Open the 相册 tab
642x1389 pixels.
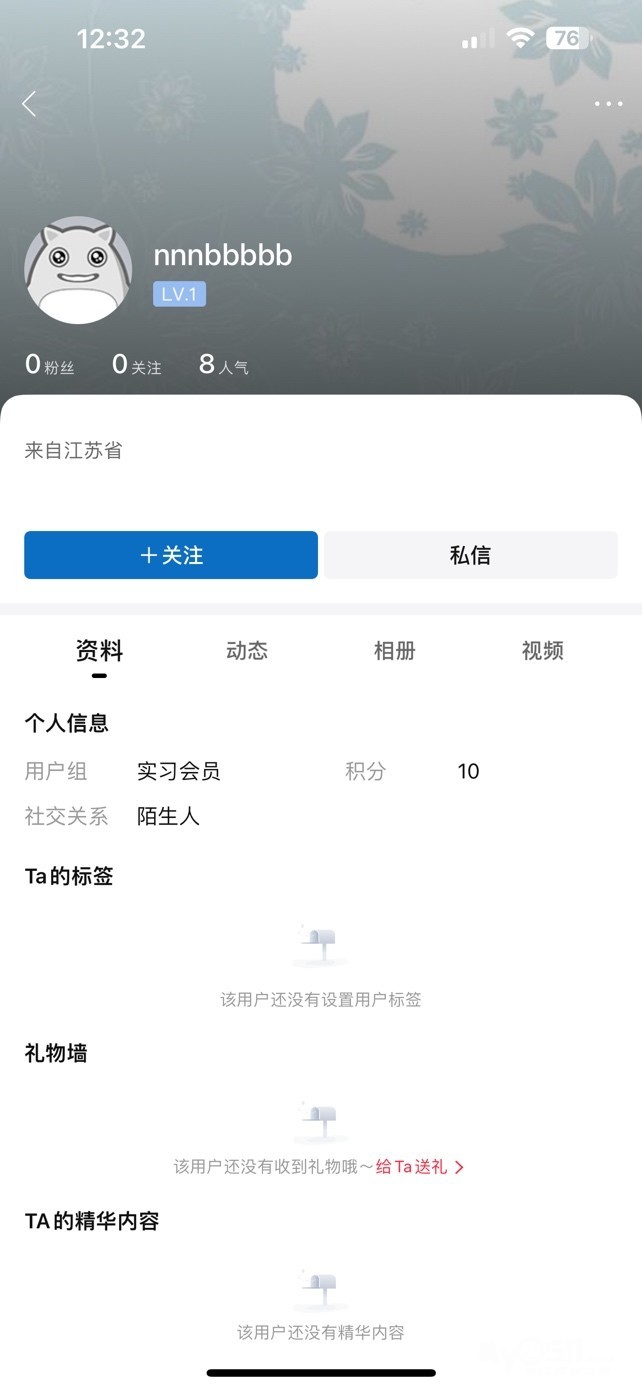tap(394, 651)
